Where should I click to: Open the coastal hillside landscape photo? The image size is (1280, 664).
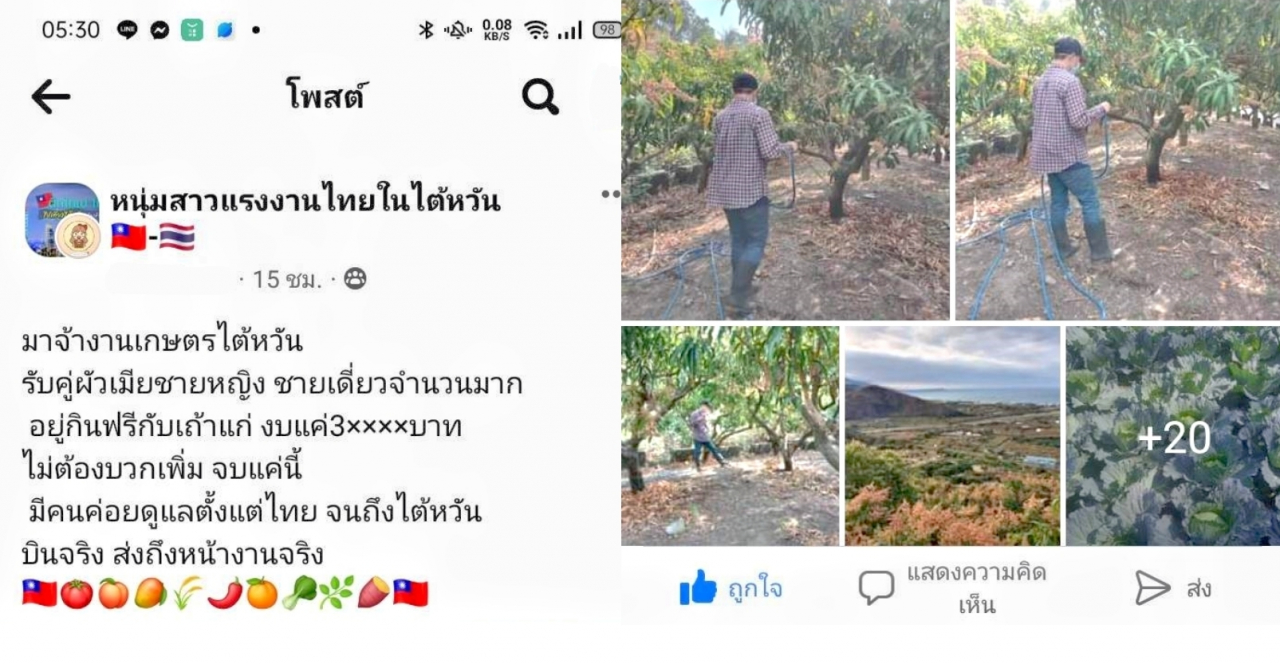pos(952,436)
